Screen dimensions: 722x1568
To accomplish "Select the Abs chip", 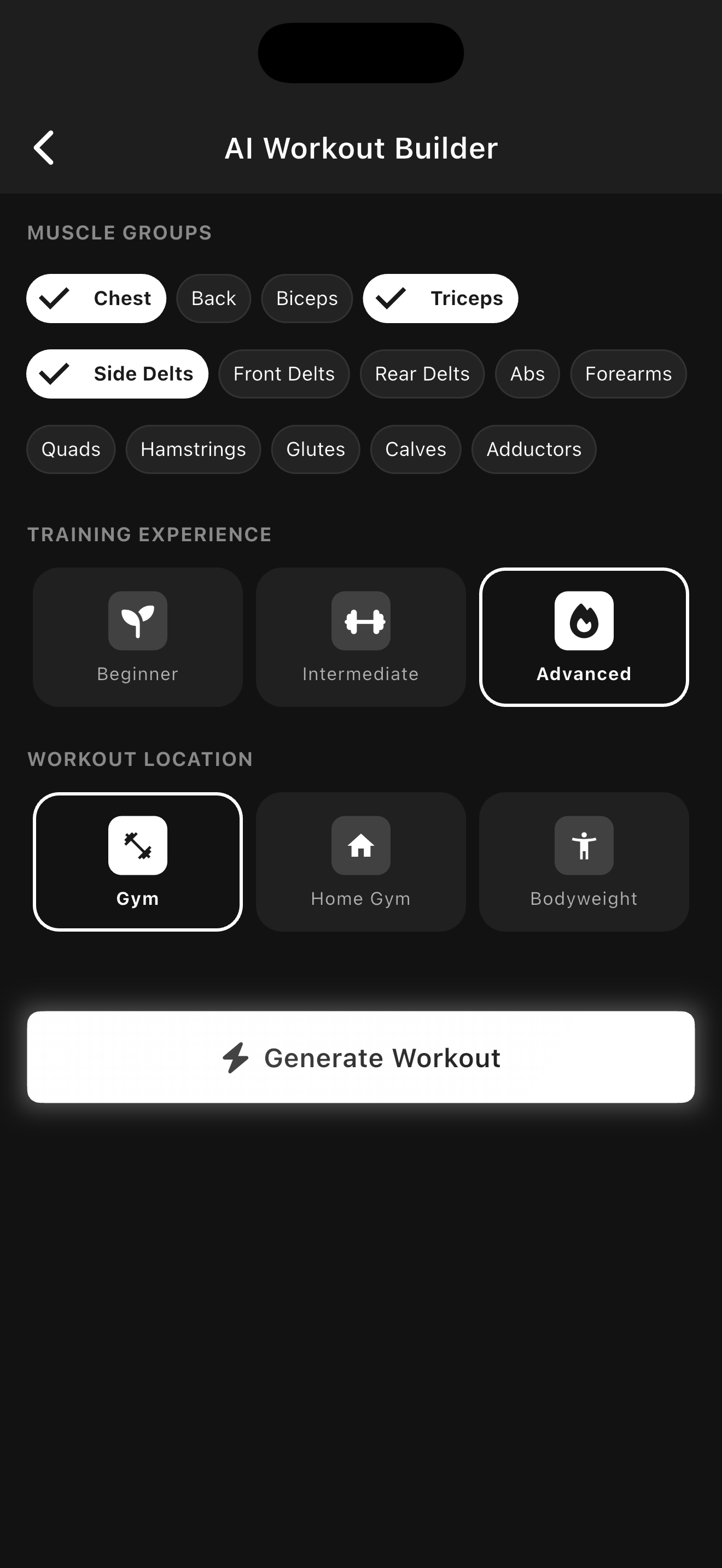I will pos(527,374).
